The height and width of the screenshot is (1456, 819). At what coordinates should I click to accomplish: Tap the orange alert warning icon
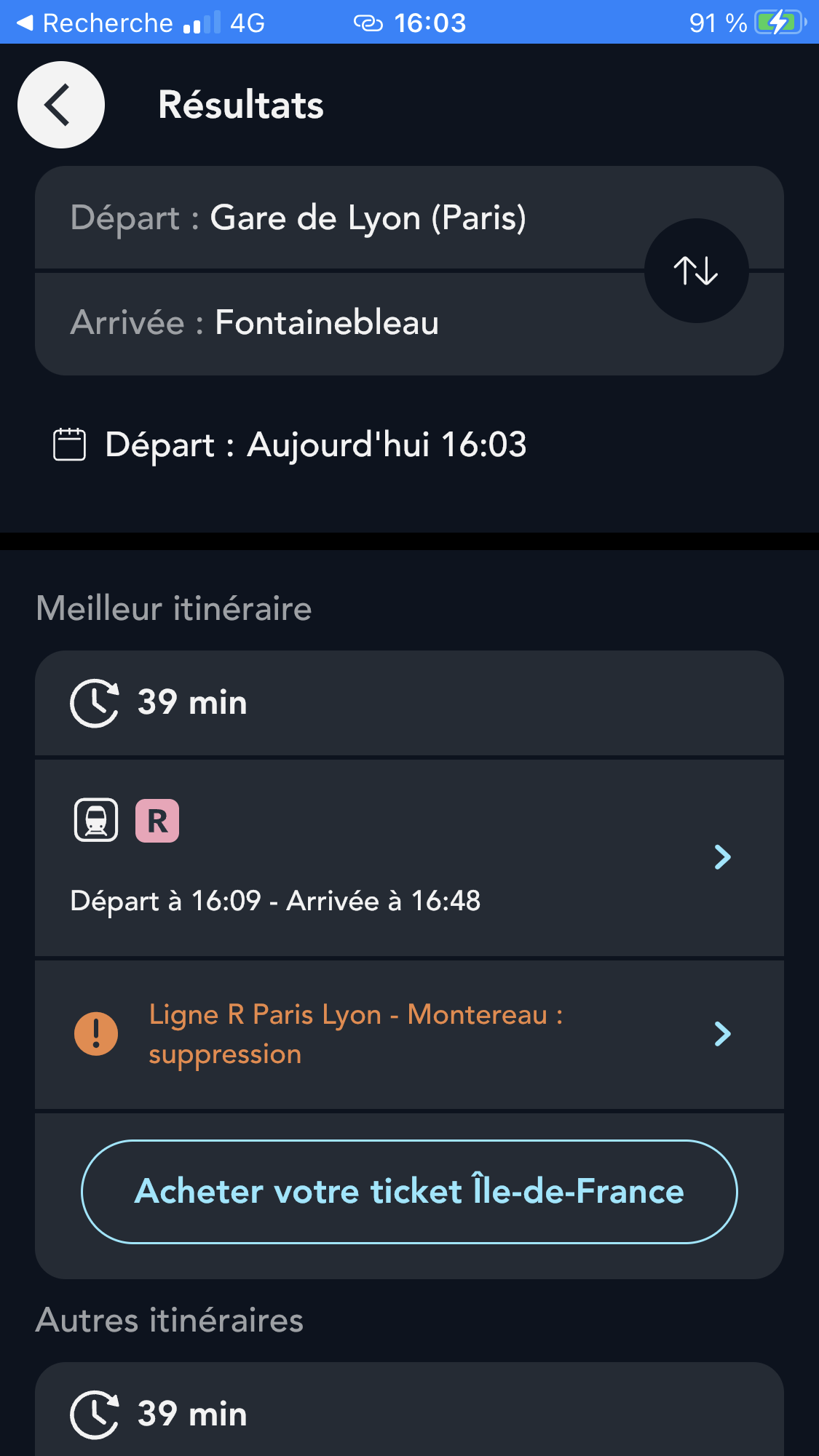(x=95, y=1033)
